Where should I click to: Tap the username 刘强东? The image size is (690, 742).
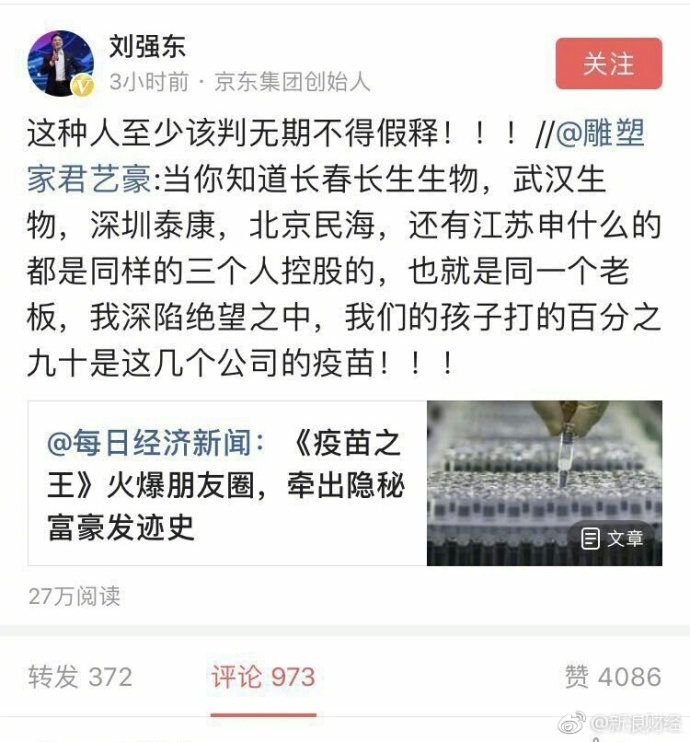point(147,46)
